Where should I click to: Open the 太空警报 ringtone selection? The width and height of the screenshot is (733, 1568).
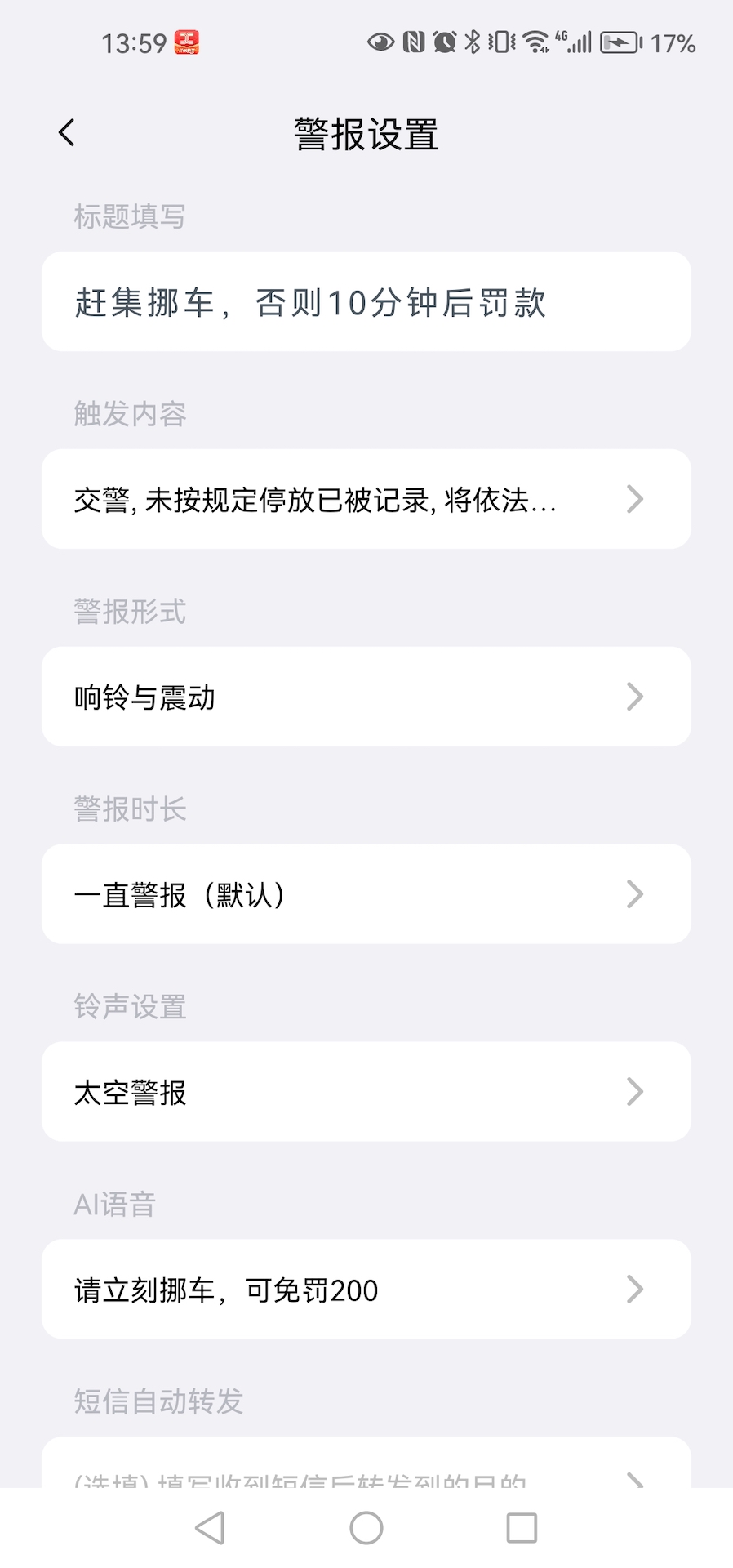(x=366, y=1092)
